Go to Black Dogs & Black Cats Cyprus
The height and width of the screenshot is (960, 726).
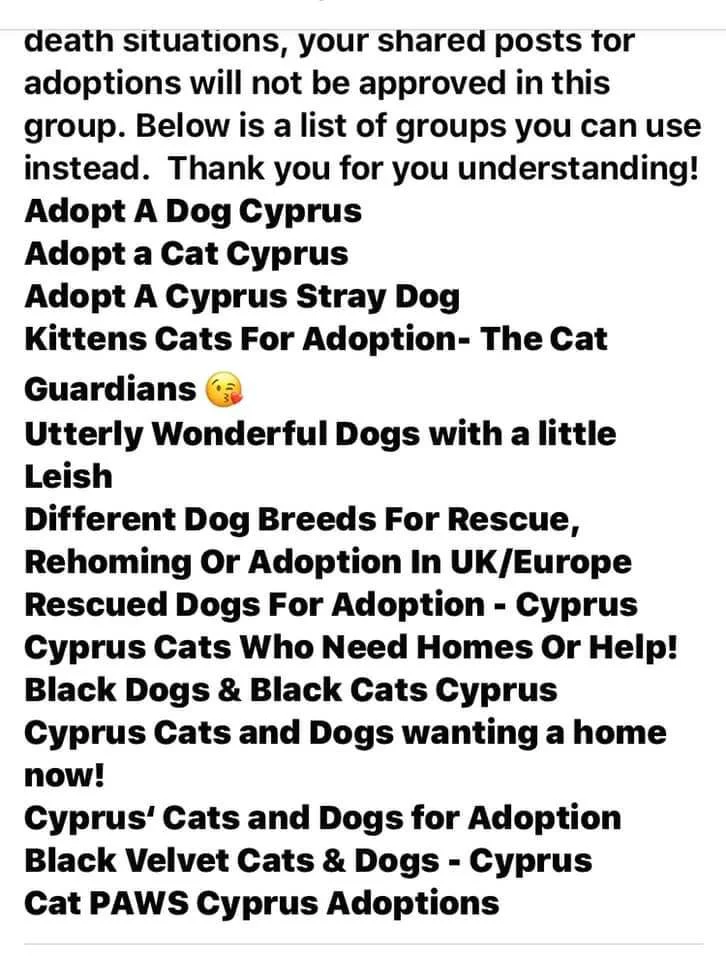click(290, 690)
